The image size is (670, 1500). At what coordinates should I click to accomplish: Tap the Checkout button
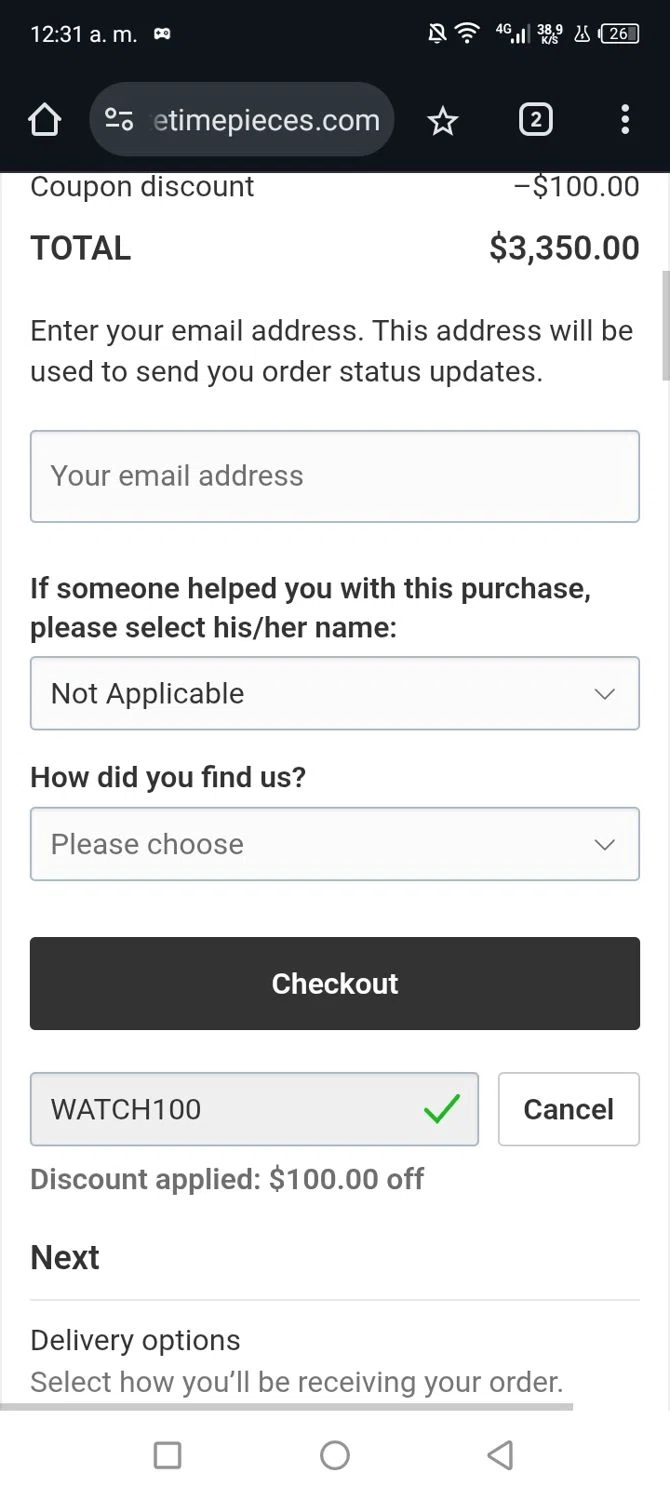pyautogui.click(x=334, y=983)
